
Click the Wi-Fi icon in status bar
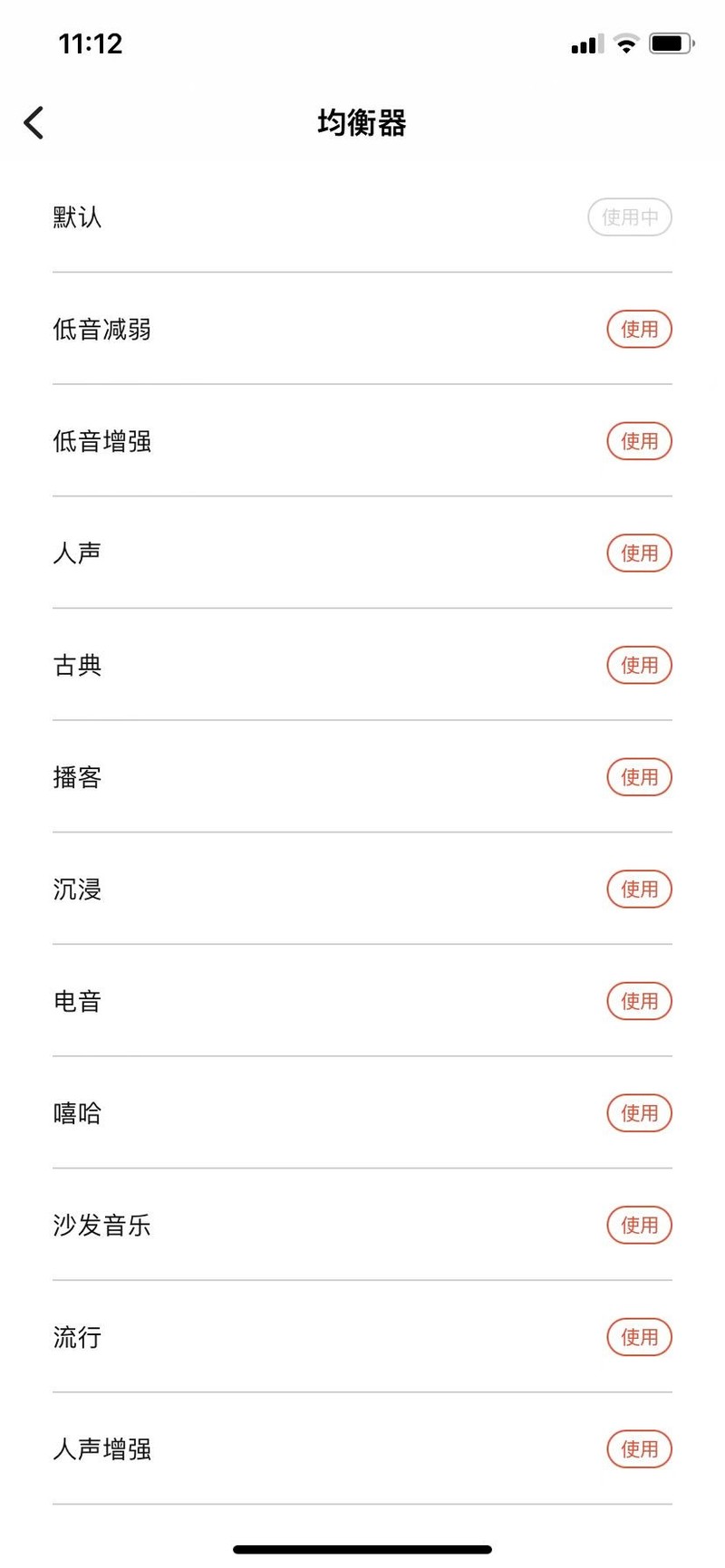click(624, 42)
